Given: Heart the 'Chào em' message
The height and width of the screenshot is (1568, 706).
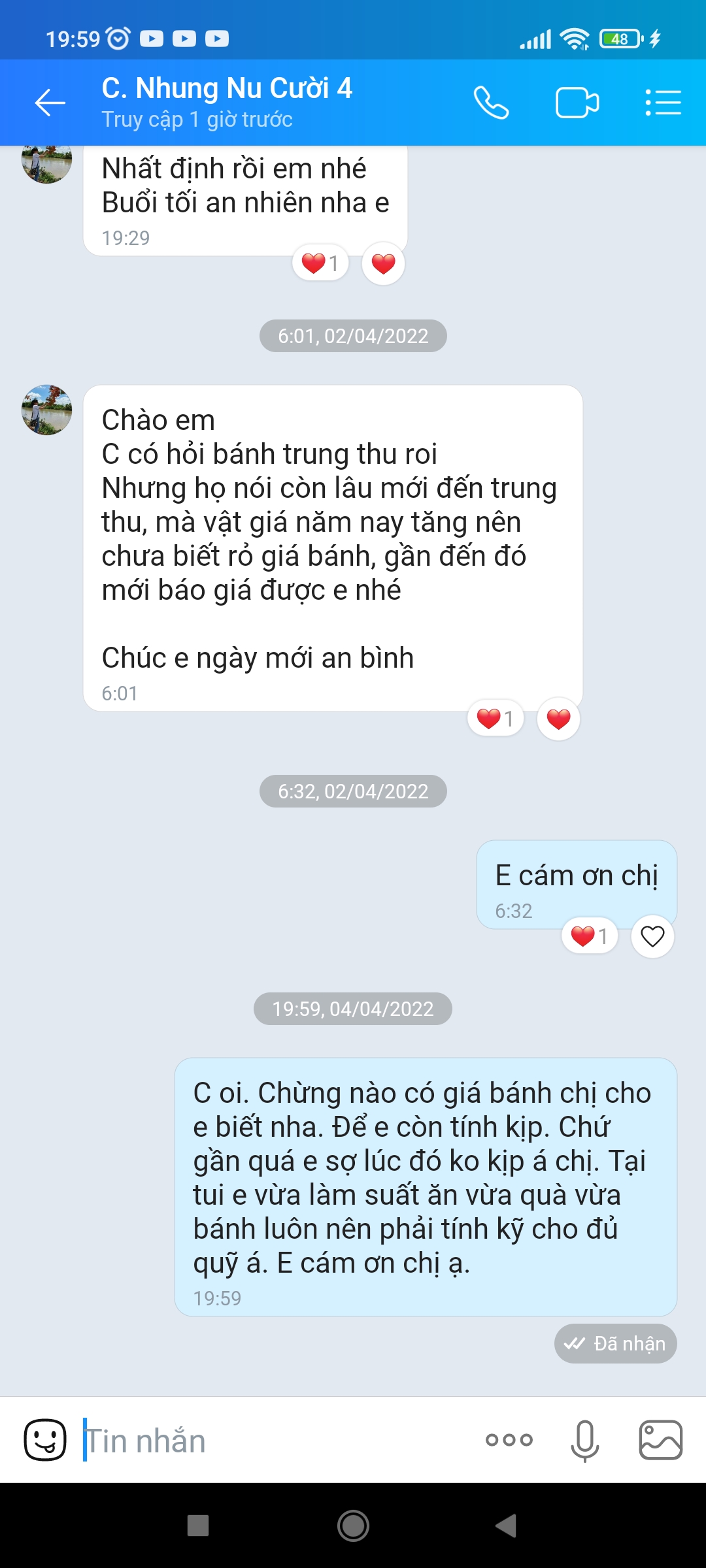Looking at the screenshot, I should click(x=558, y=719).
